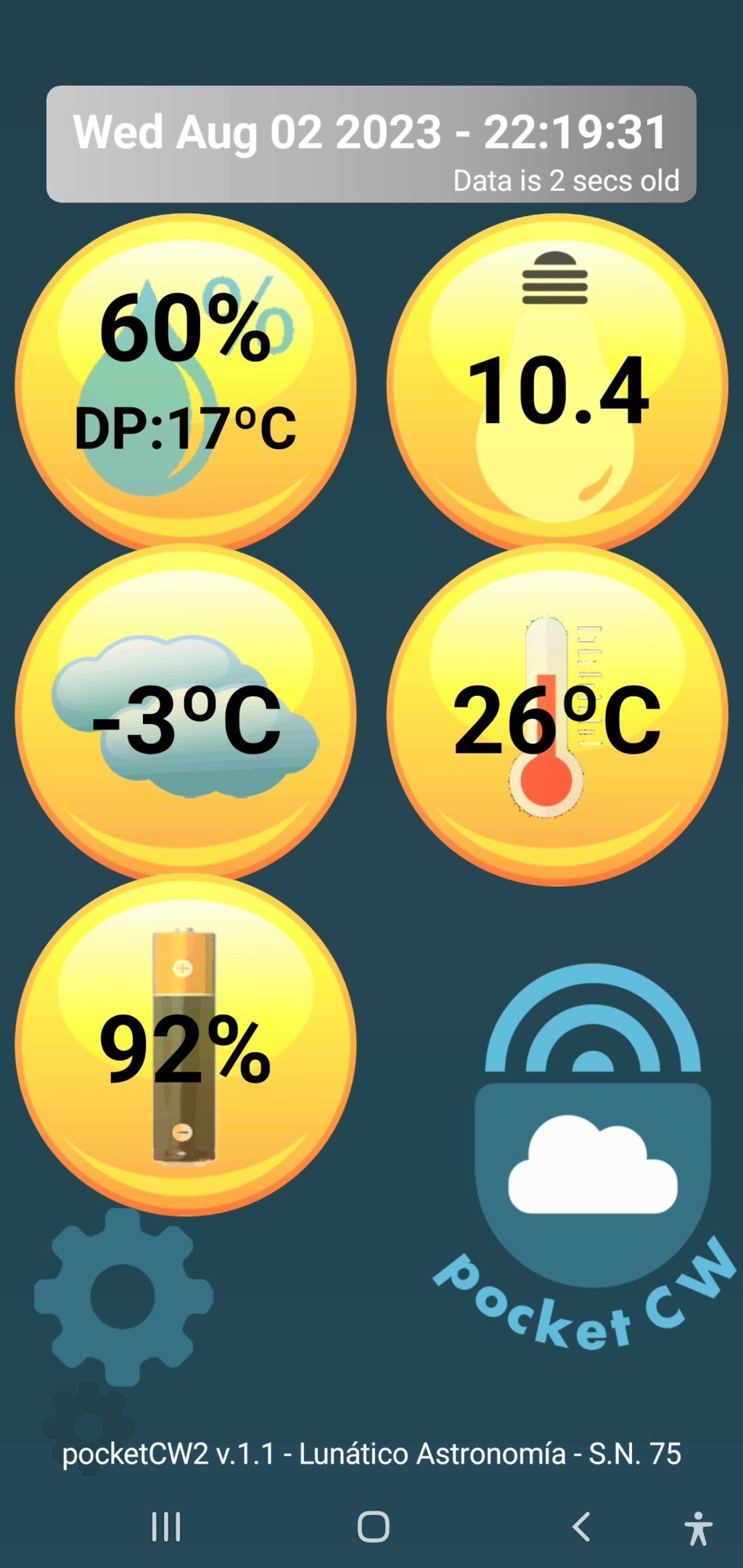Open the accessibility shortcut icon
The image size is (743, 1568).
tap(699, 1527)
